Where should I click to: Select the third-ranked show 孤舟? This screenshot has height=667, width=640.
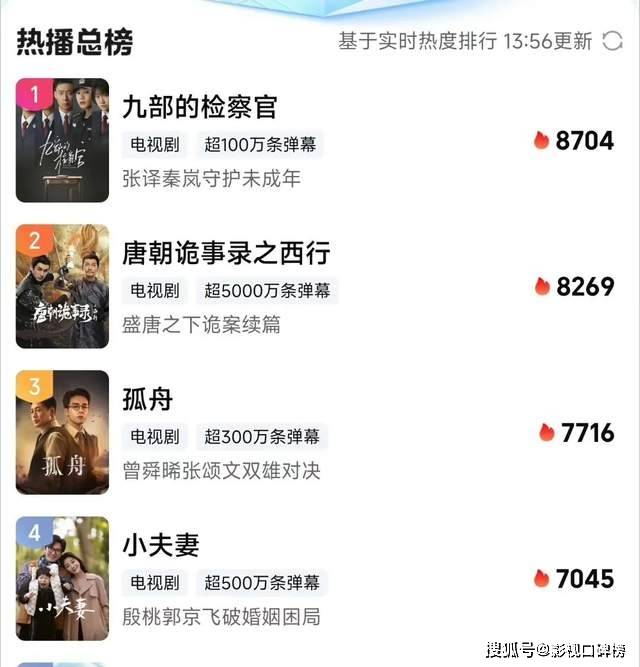147,399
